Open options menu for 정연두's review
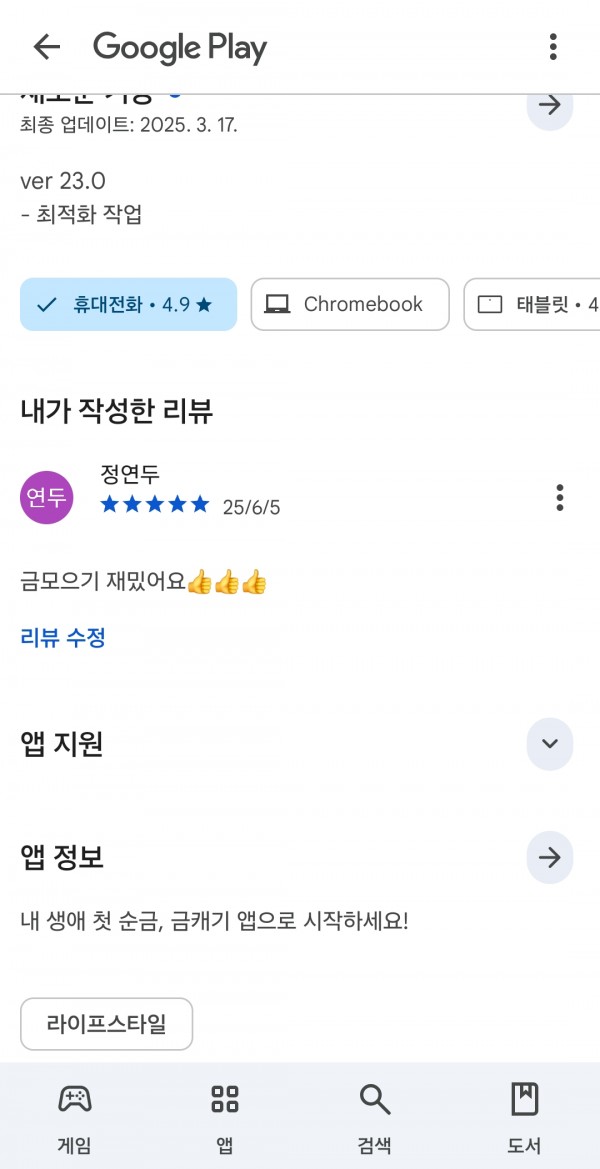Image resolution: width=600 pixels, height=1169 pixels. (560, 497)
